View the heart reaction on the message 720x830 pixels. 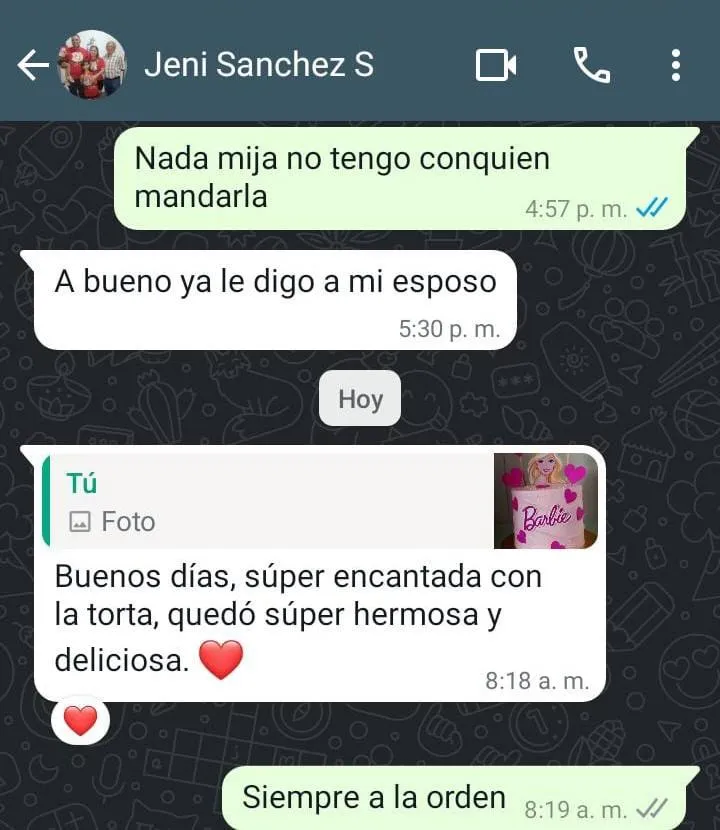coord(80,720)
